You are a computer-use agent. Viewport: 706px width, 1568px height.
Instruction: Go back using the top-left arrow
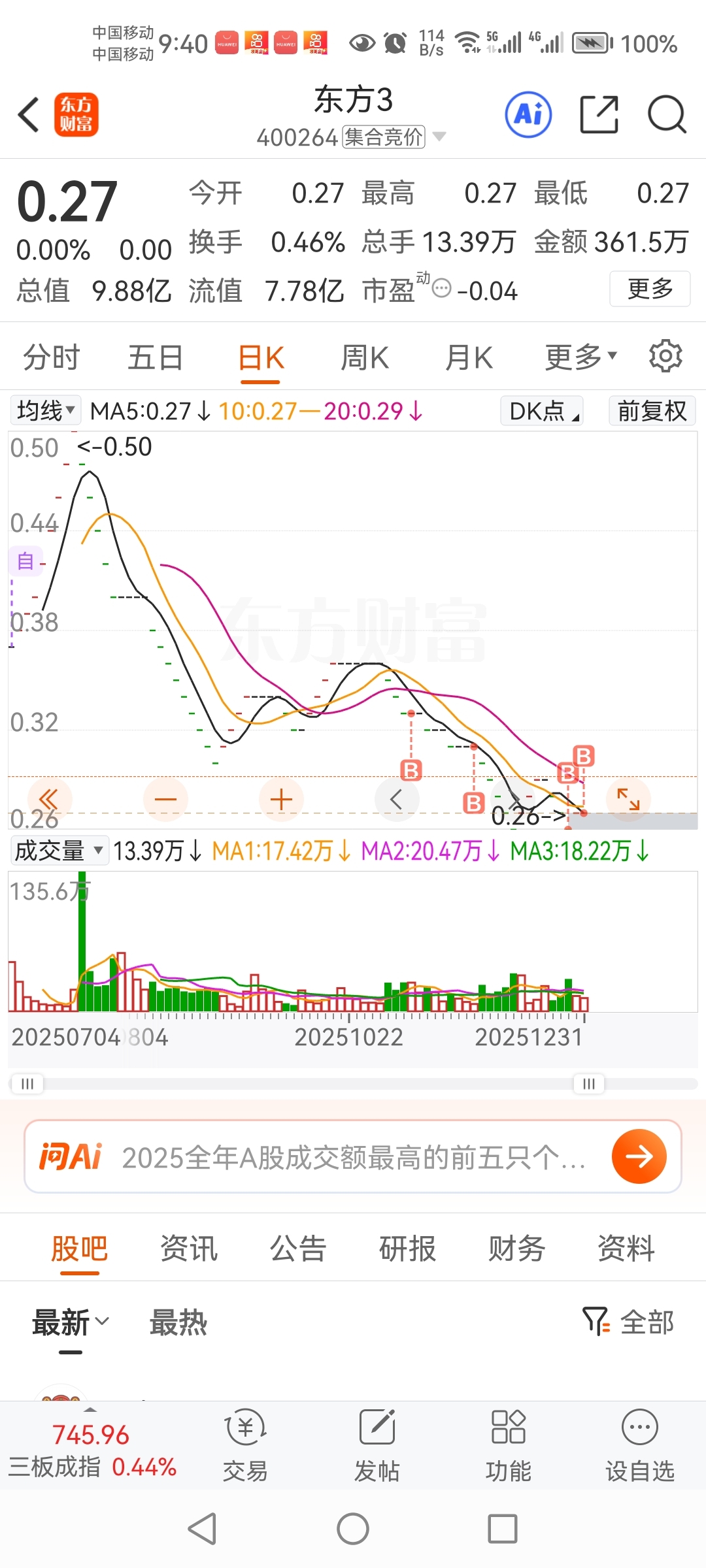(x=29, y=115)
